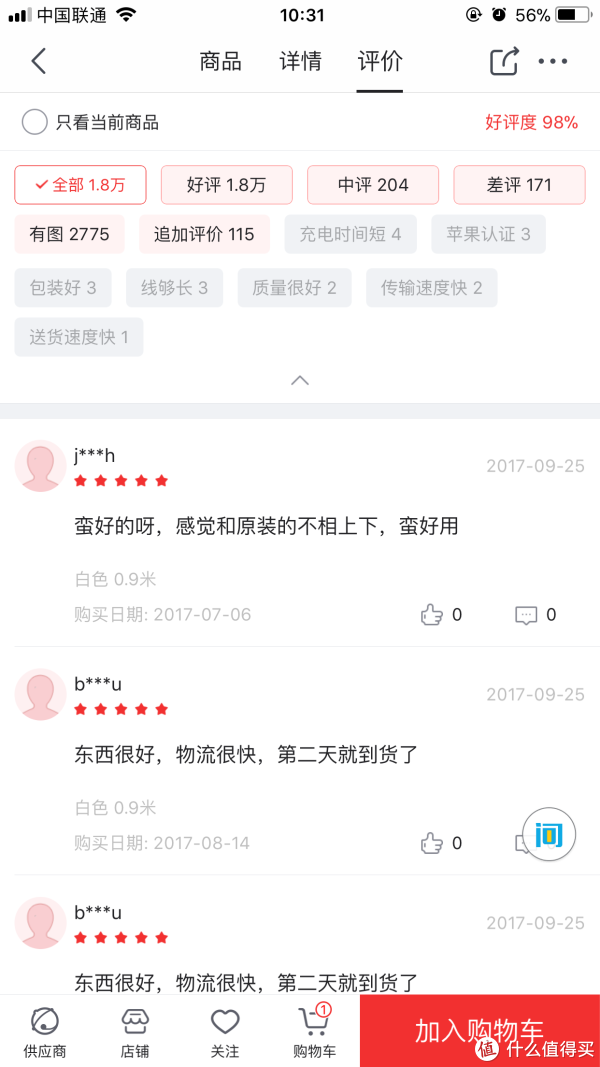
Task: Open the 供应商 page
Action: tap(45, 1031)
